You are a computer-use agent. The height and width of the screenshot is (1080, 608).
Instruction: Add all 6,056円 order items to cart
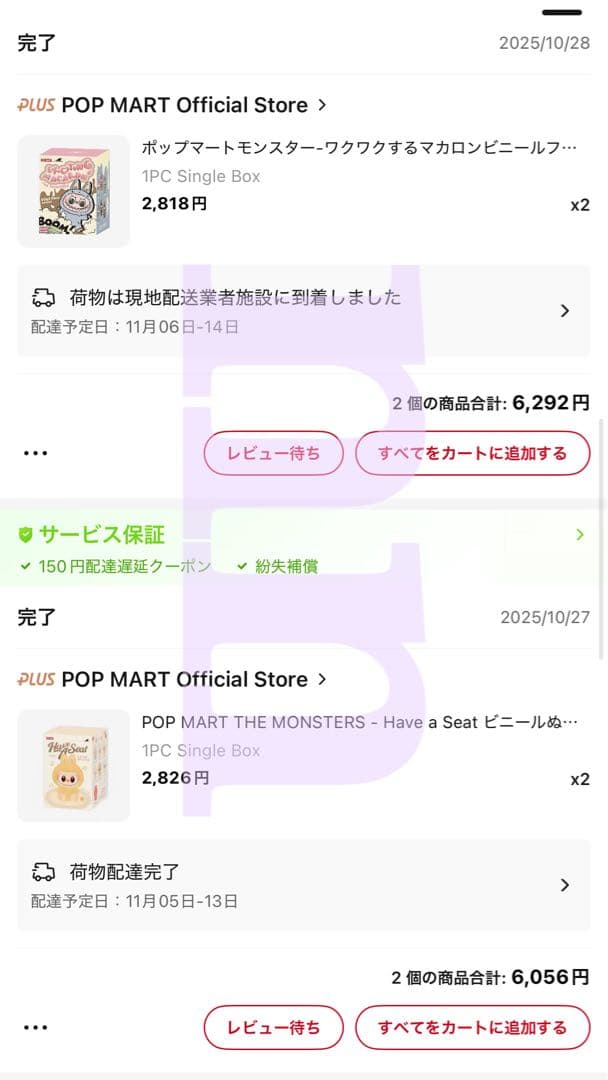coord(472,1028)
